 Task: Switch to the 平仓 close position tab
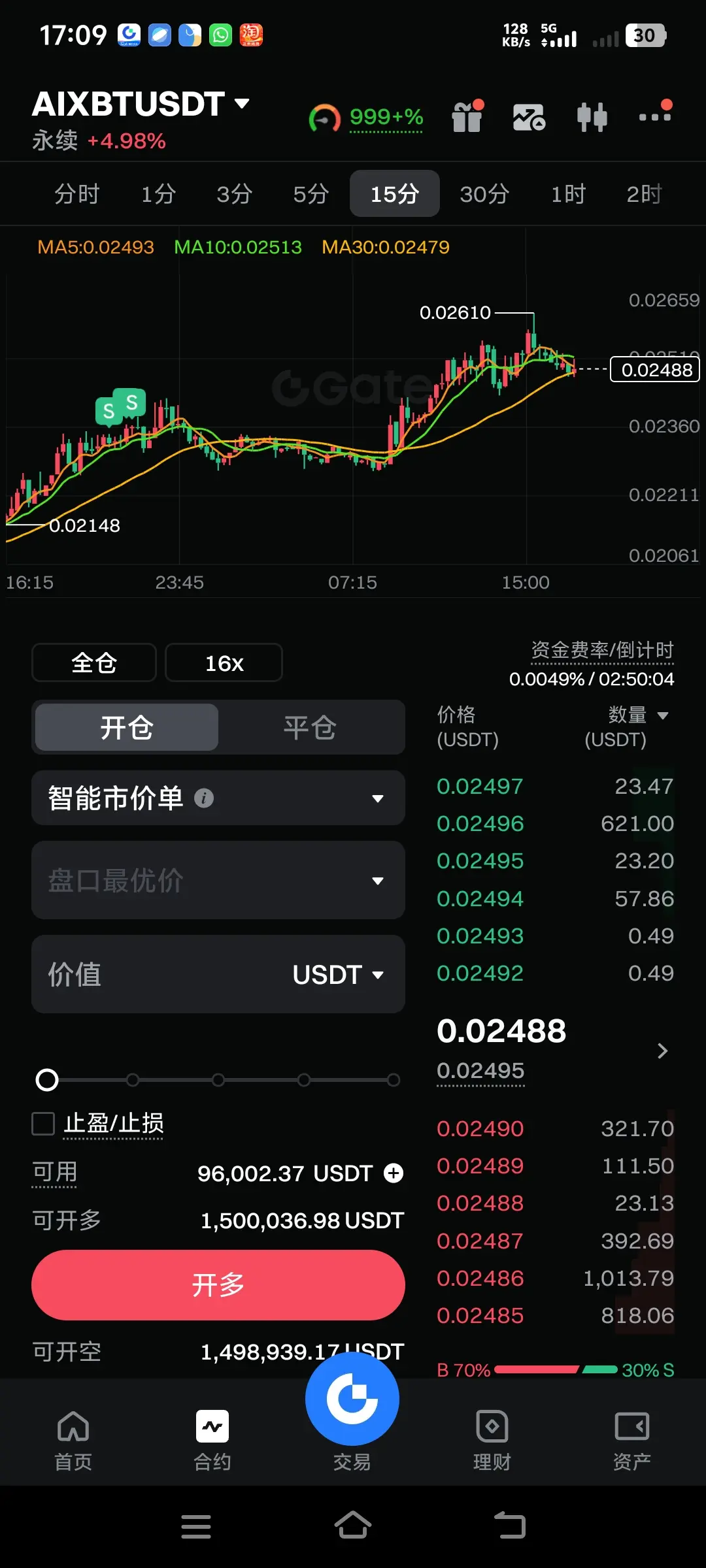[310, 727]
